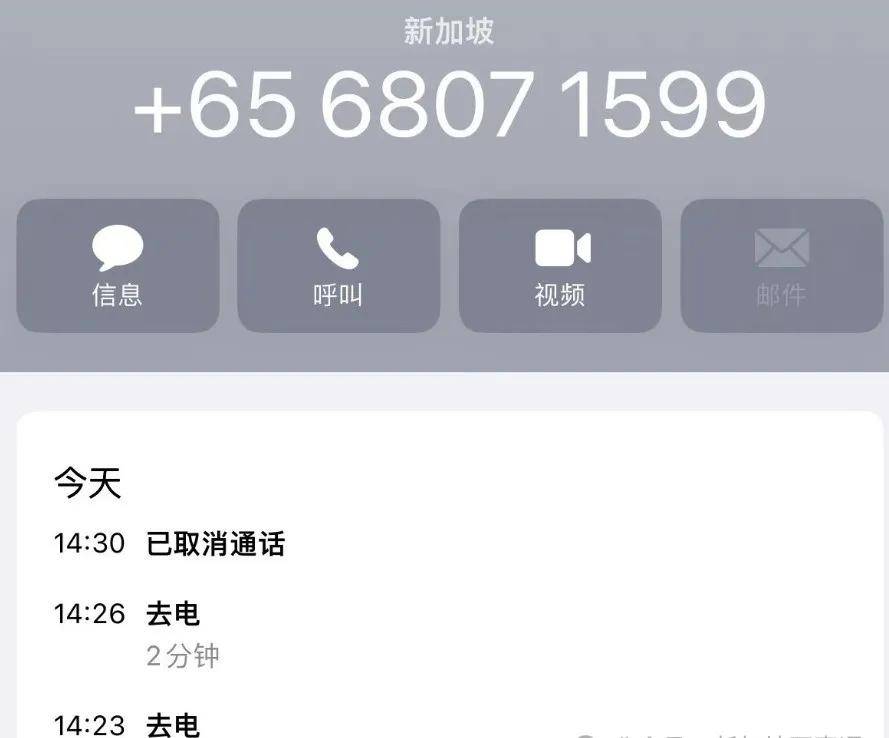
Task: Call +65 6807 1599
Action: (338, 266)
